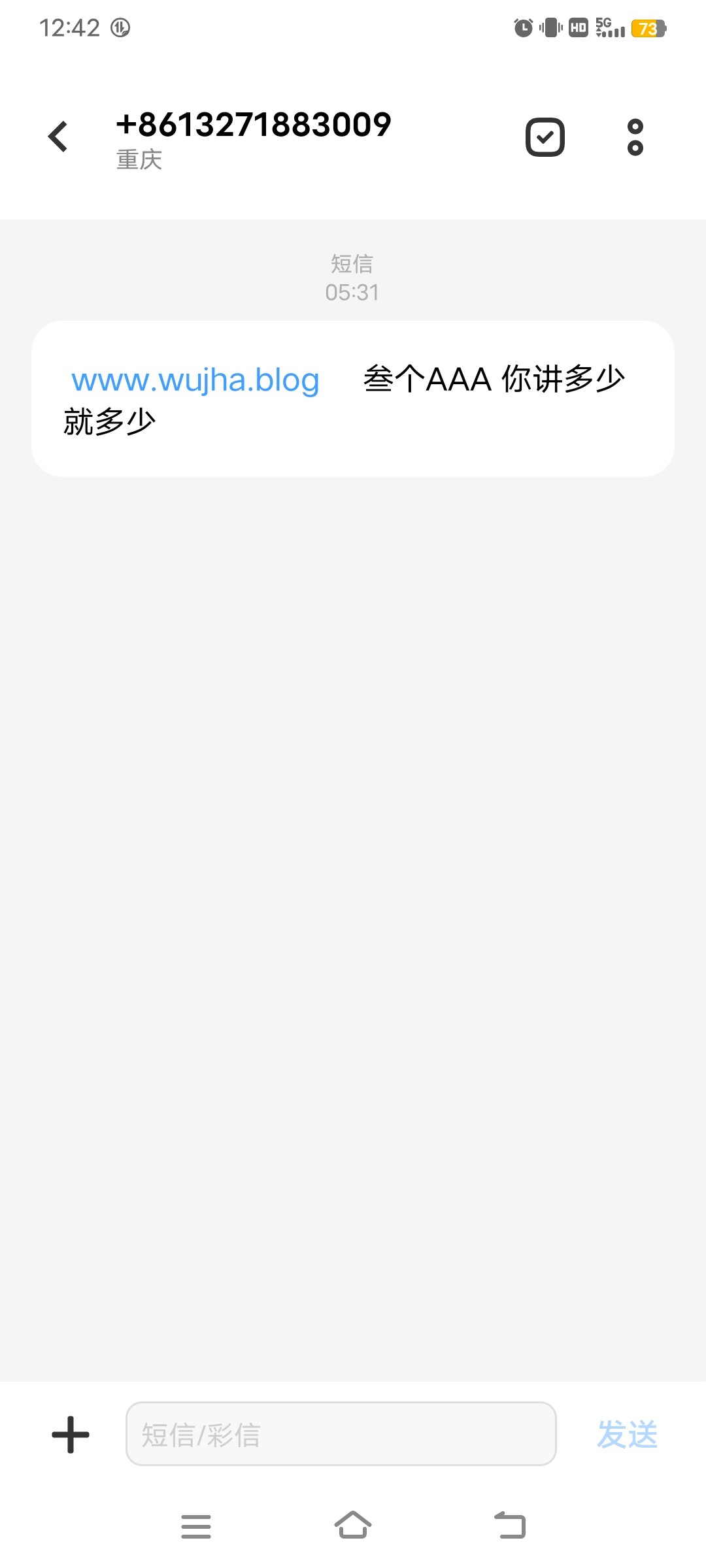Screen dimensions: 706x1568
Task: Focus the 短信/彩信 message input field
Action: (x=341, y=1433)
